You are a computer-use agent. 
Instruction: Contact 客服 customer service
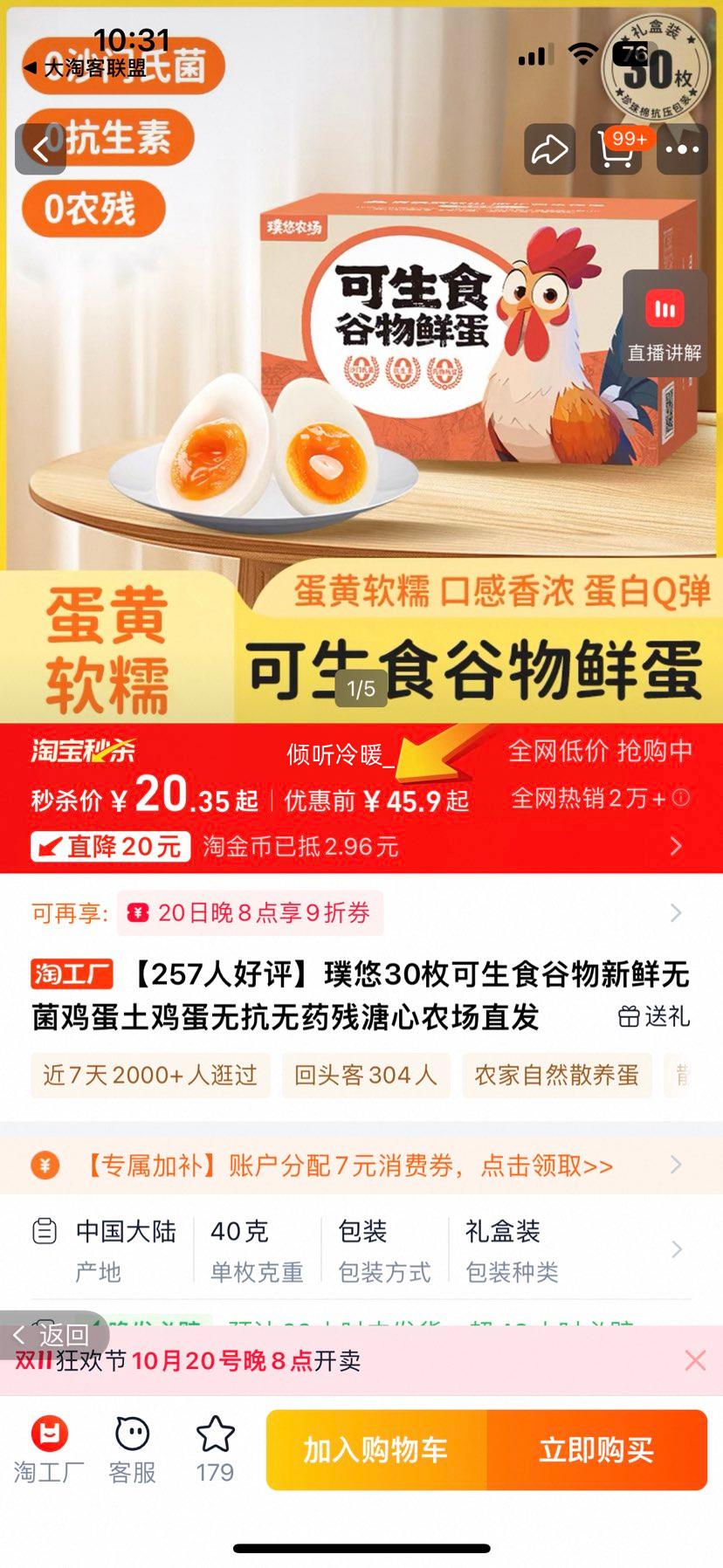pyautogui.click(x=132, y=1450)
